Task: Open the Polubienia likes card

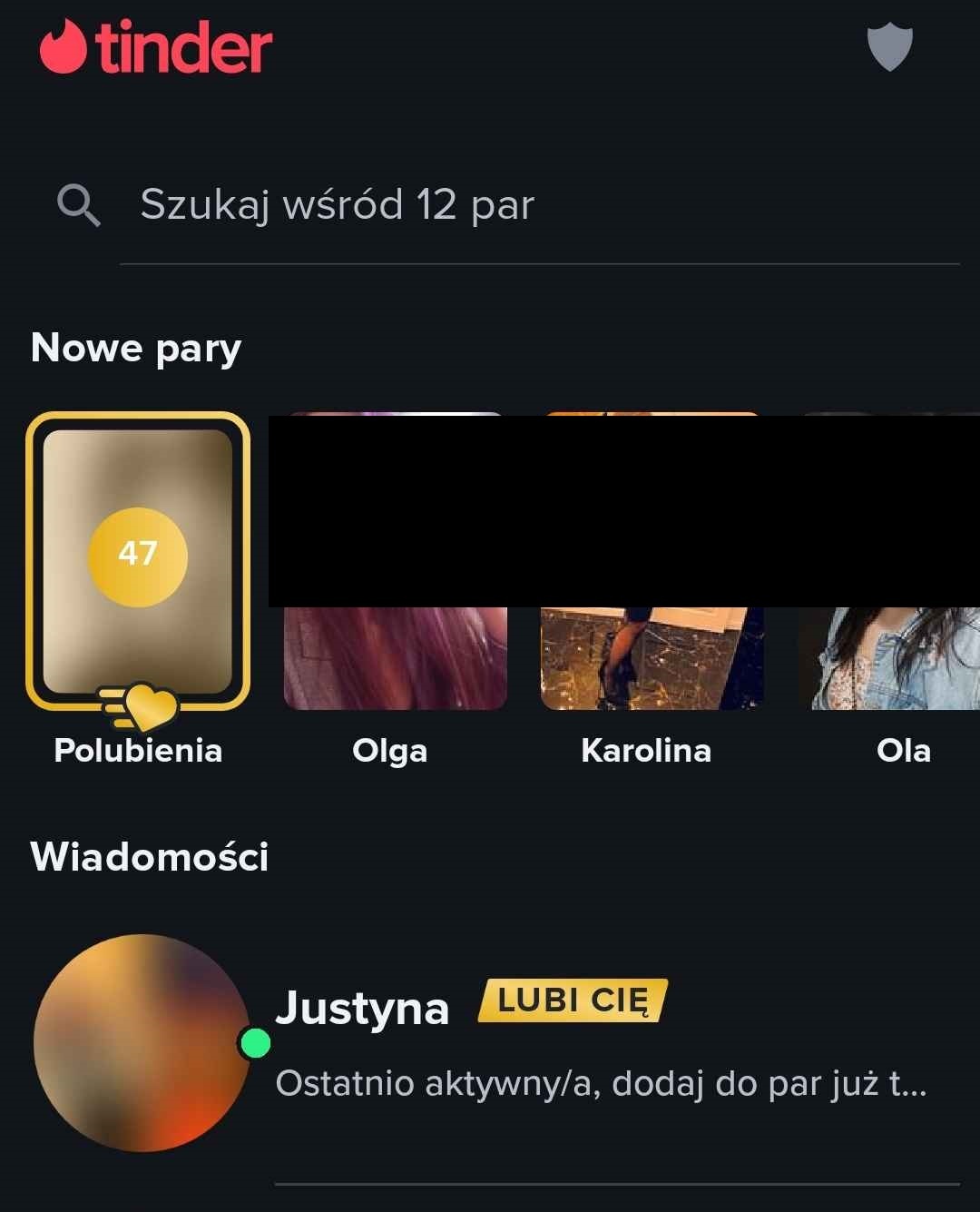Action: click(138, 561)
